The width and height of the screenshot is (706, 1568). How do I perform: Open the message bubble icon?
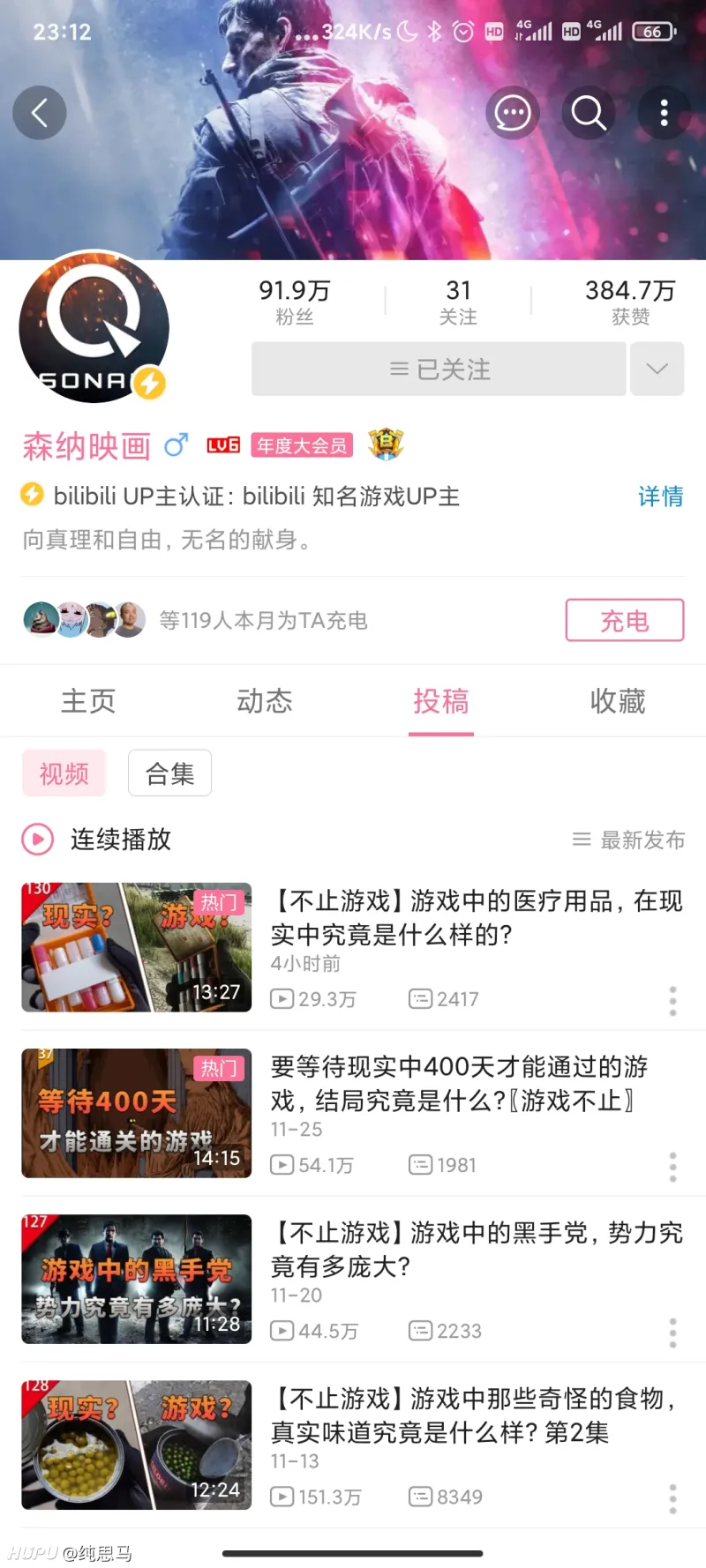click(514, 113)
